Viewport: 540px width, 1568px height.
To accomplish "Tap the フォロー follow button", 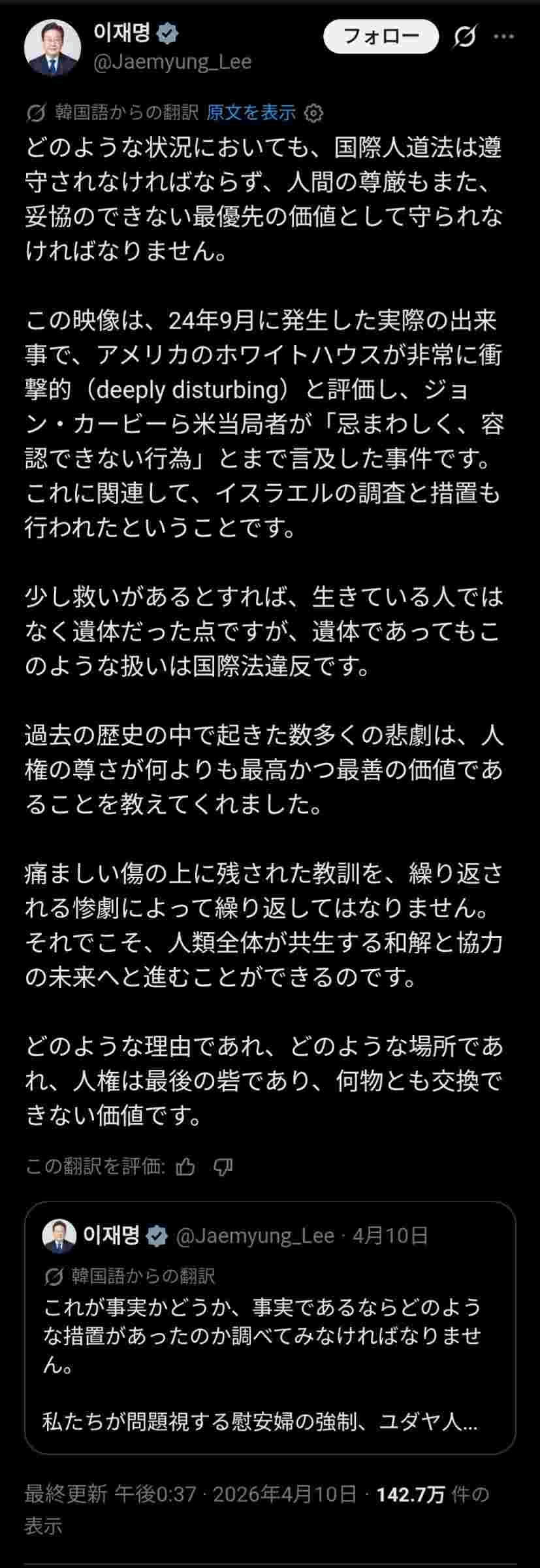I will coord(381,36).
